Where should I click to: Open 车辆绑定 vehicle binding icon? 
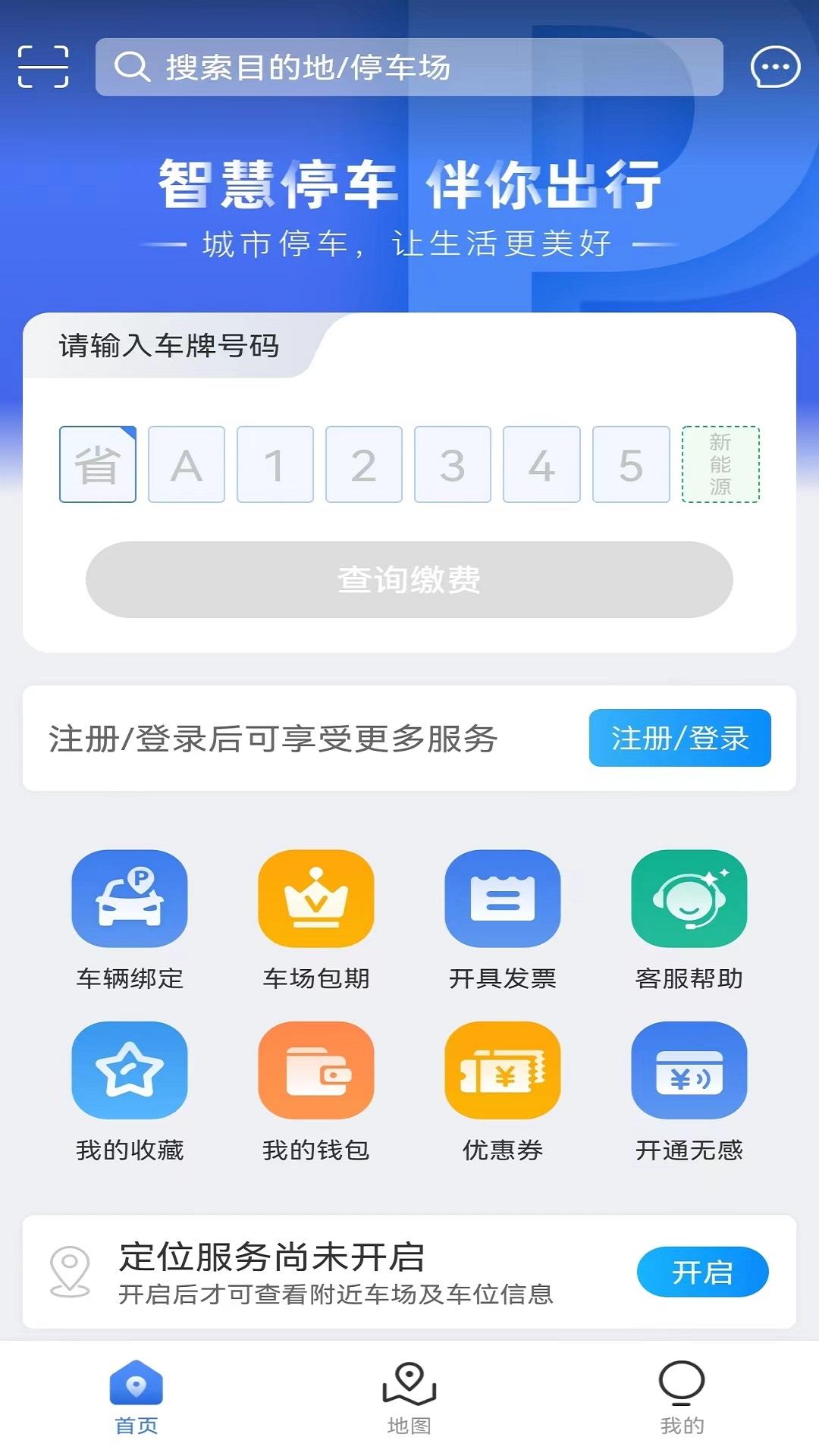pyautogui.click(x=129, y=899)
